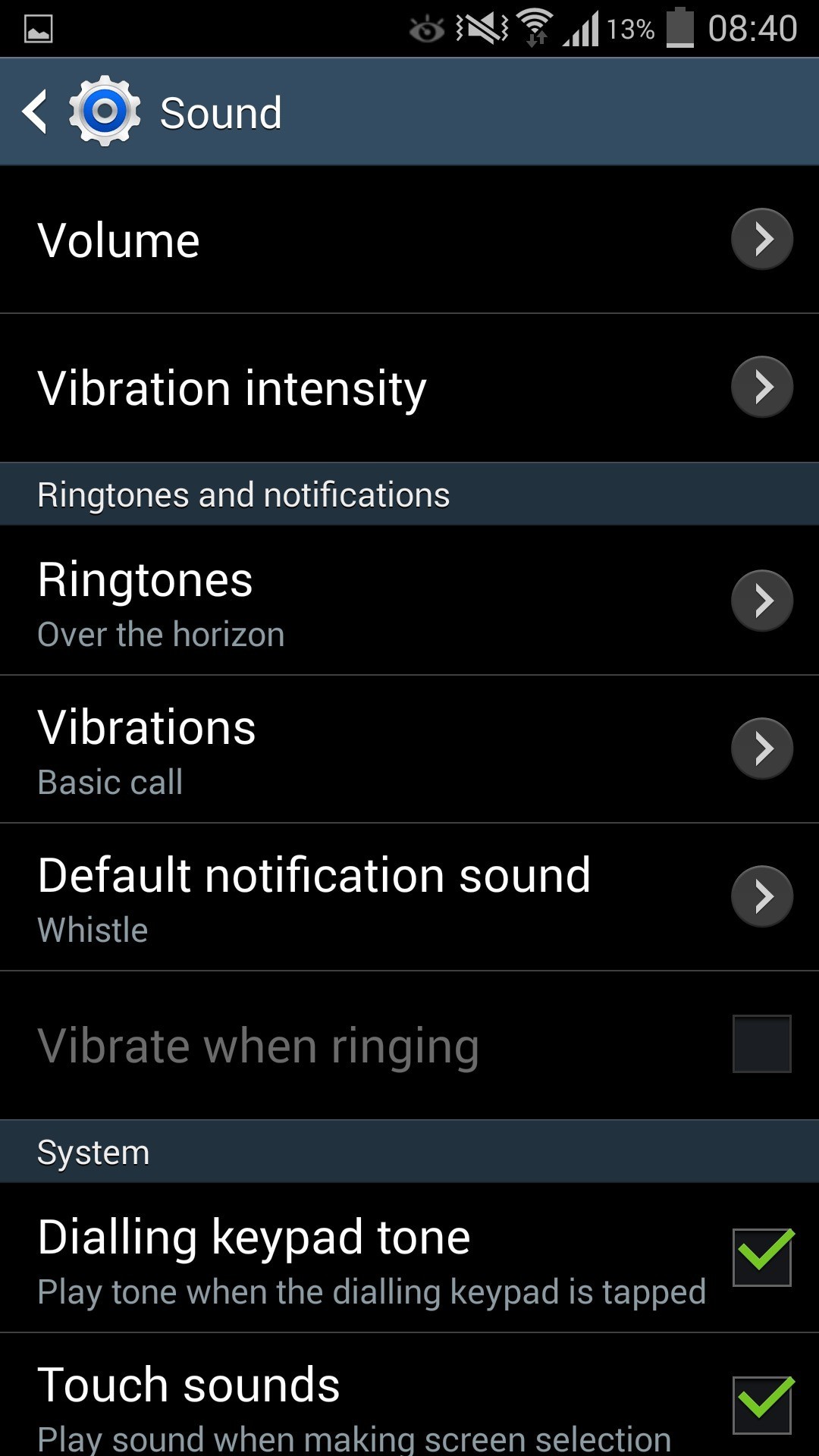Open the Volume settings

409,240
